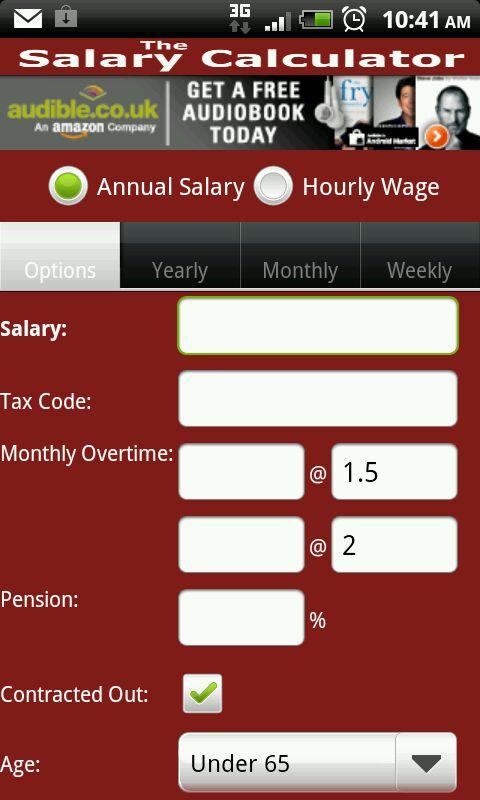The height and width of the screenshot is (800, 480).
Task: Edit the 2 overtime multiplier field
Action: tap(394, 545)
